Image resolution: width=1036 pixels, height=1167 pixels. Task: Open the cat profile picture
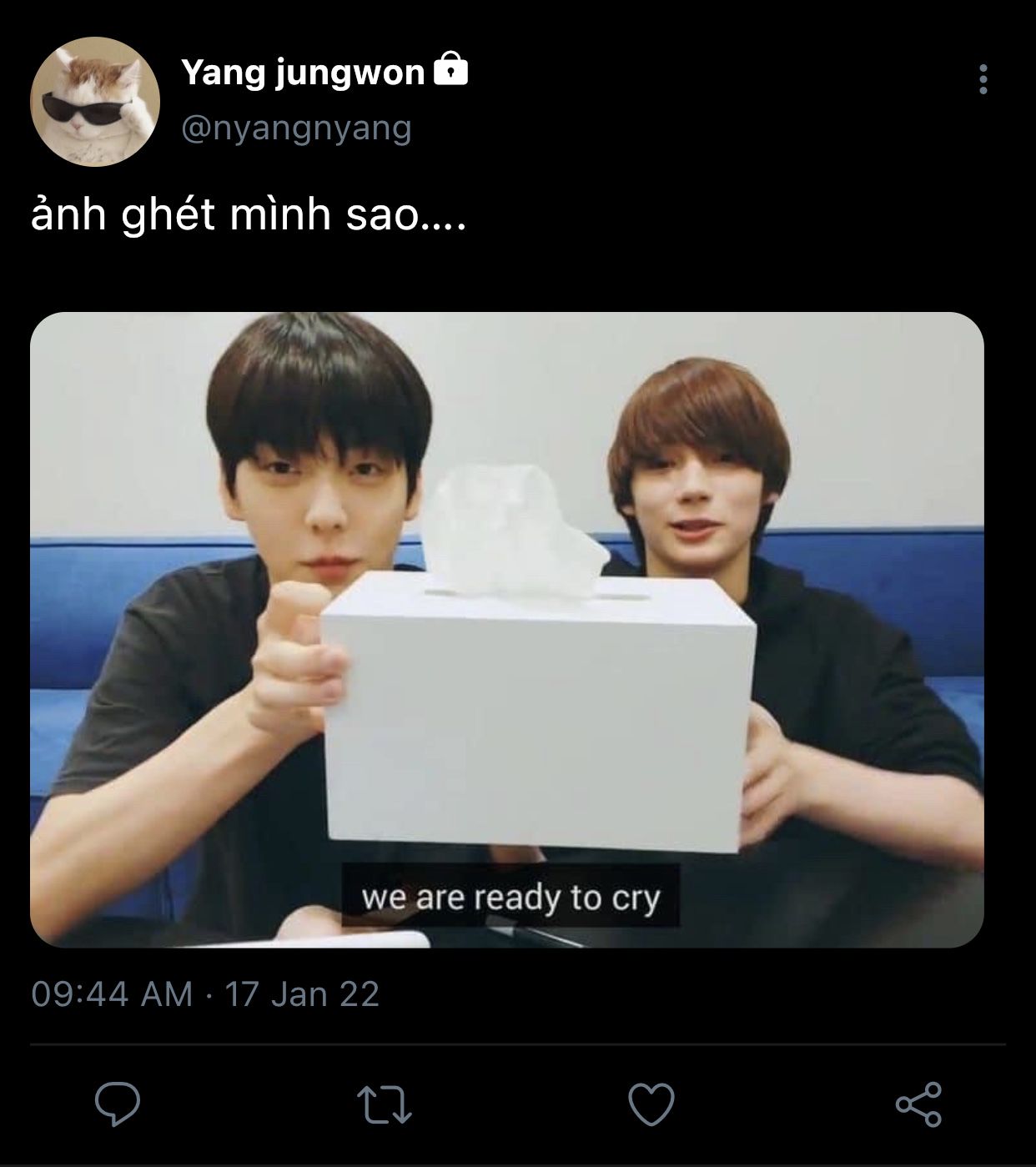click(94, 102)
